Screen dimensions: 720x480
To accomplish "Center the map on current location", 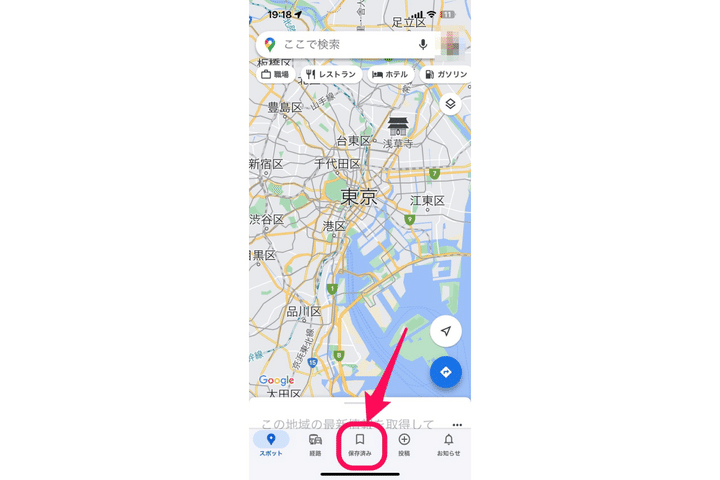I will 446,331.
